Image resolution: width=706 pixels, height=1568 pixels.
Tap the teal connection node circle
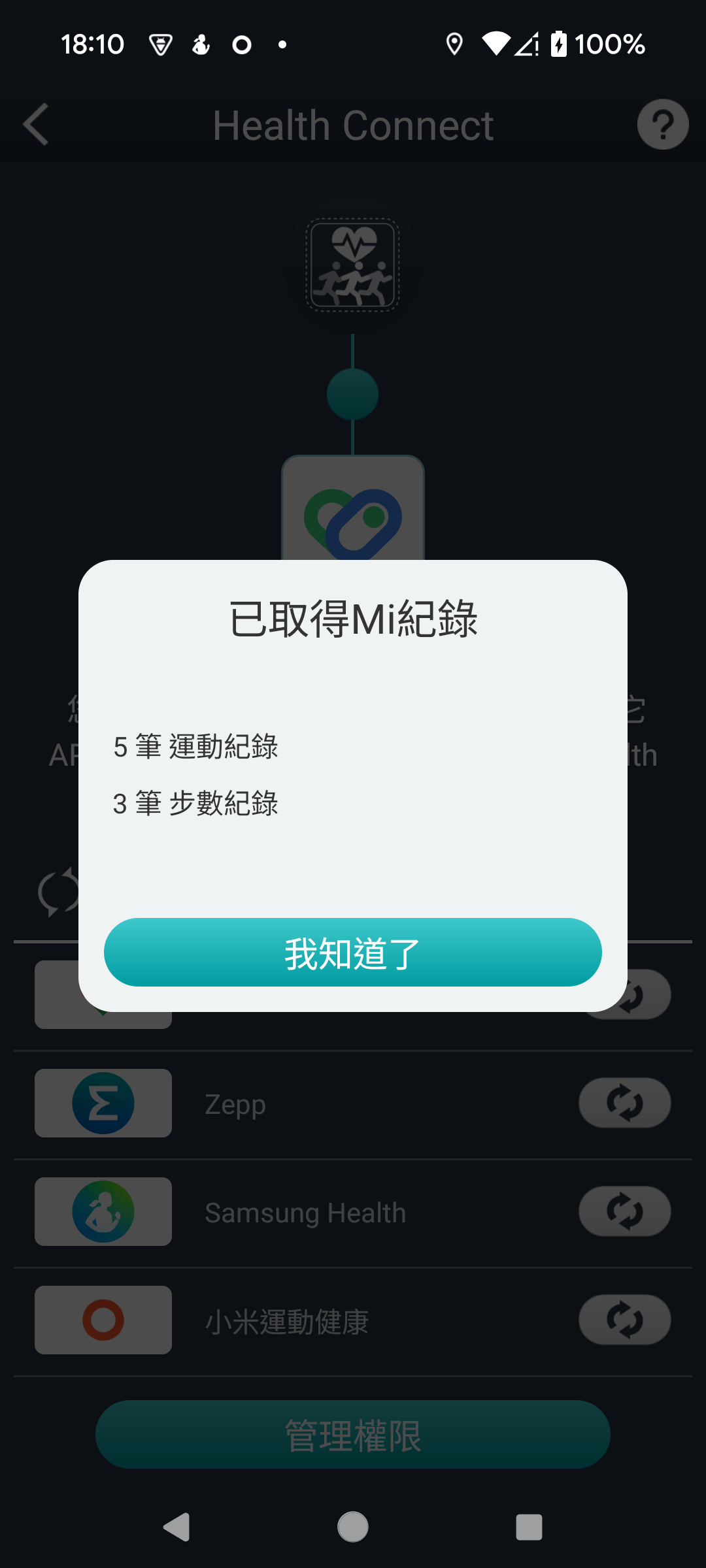point(352,393)
